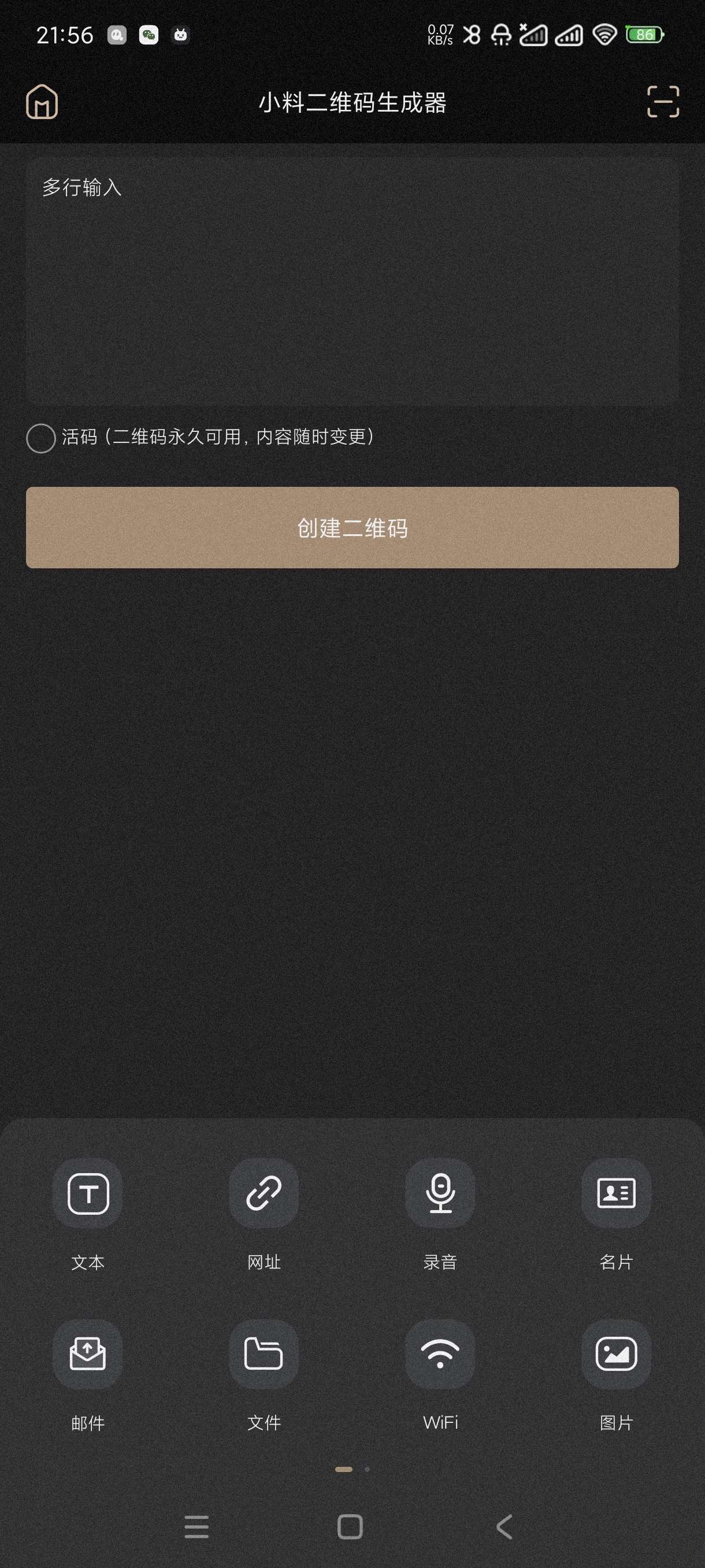Enable the 活码 option
The image size is (705, 1568).
[42, 438]
